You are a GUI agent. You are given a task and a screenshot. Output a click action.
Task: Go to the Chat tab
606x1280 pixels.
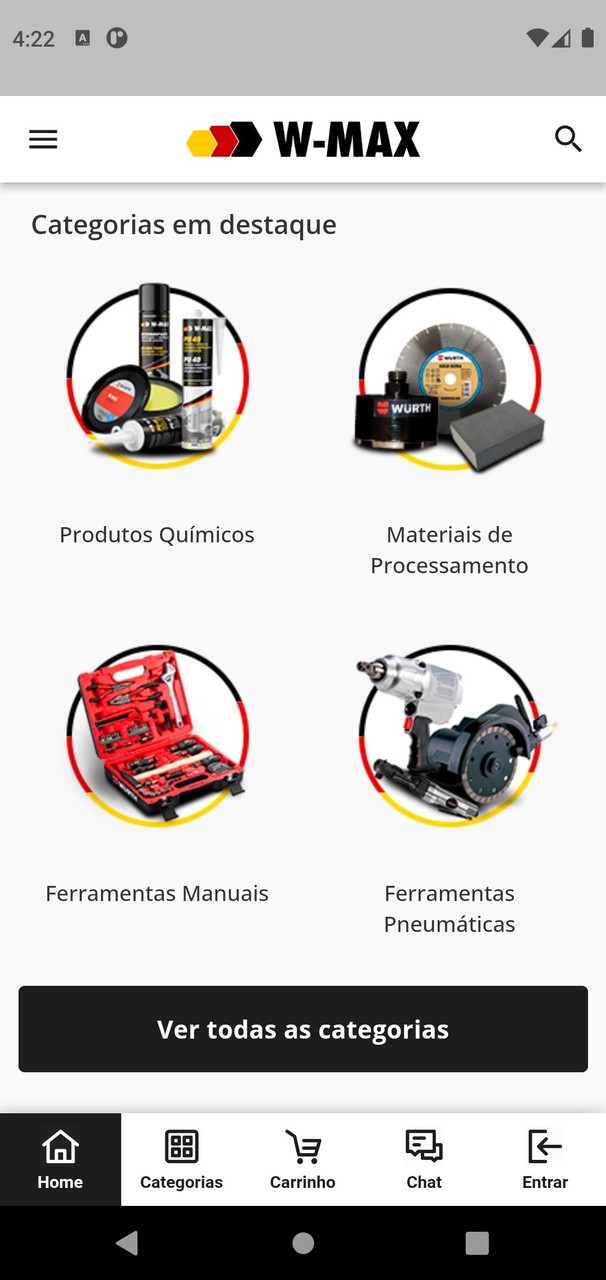point(424,1160)
